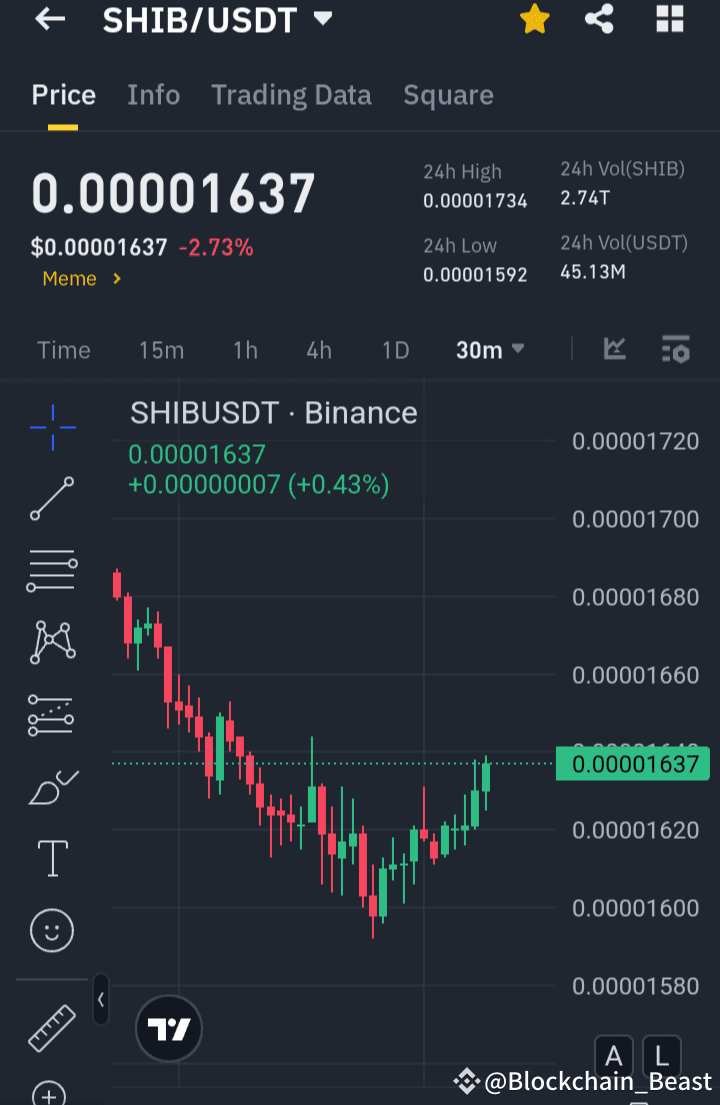Switch to the Info tab
The image size is (720, 1105).
click(x=153, y=95)
